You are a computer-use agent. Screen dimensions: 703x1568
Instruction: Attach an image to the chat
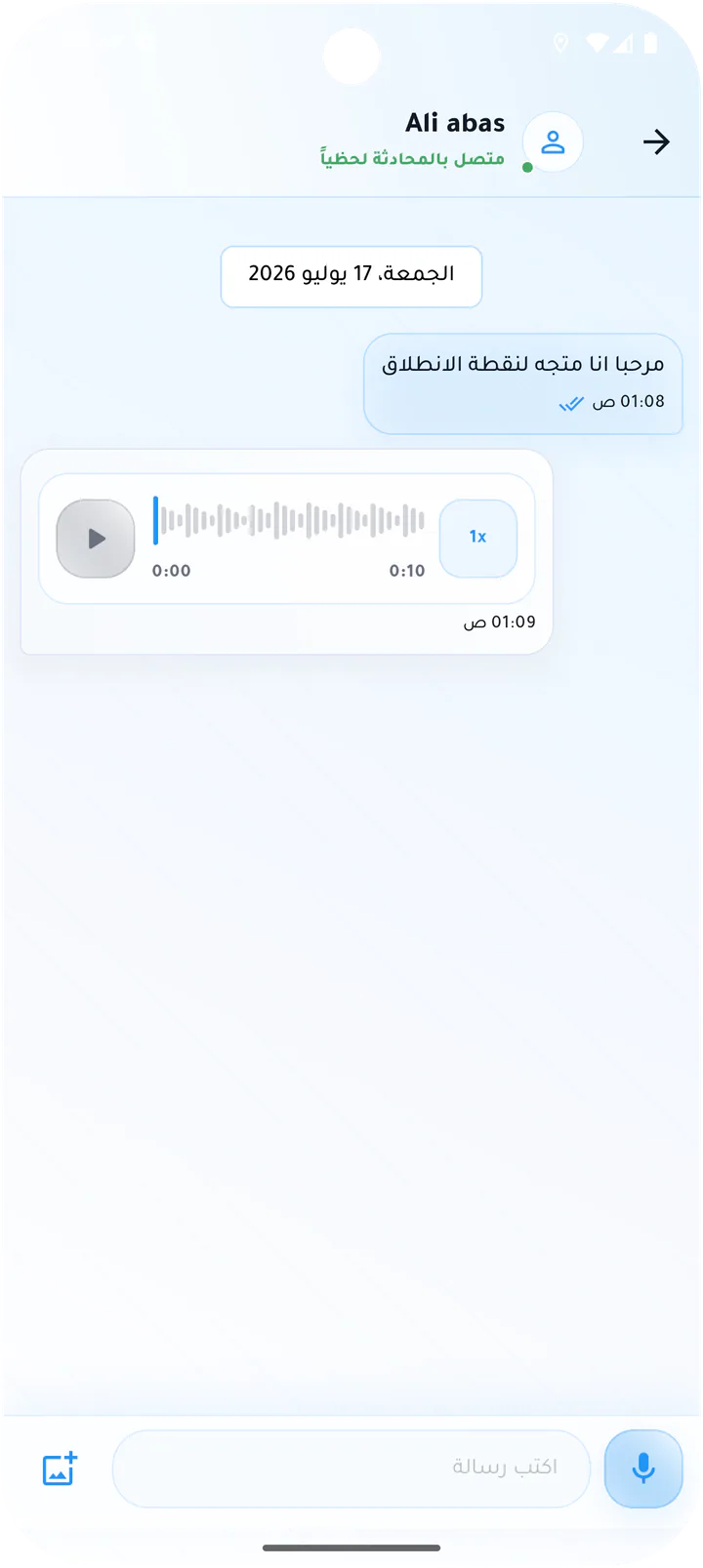click(60, 1468)
